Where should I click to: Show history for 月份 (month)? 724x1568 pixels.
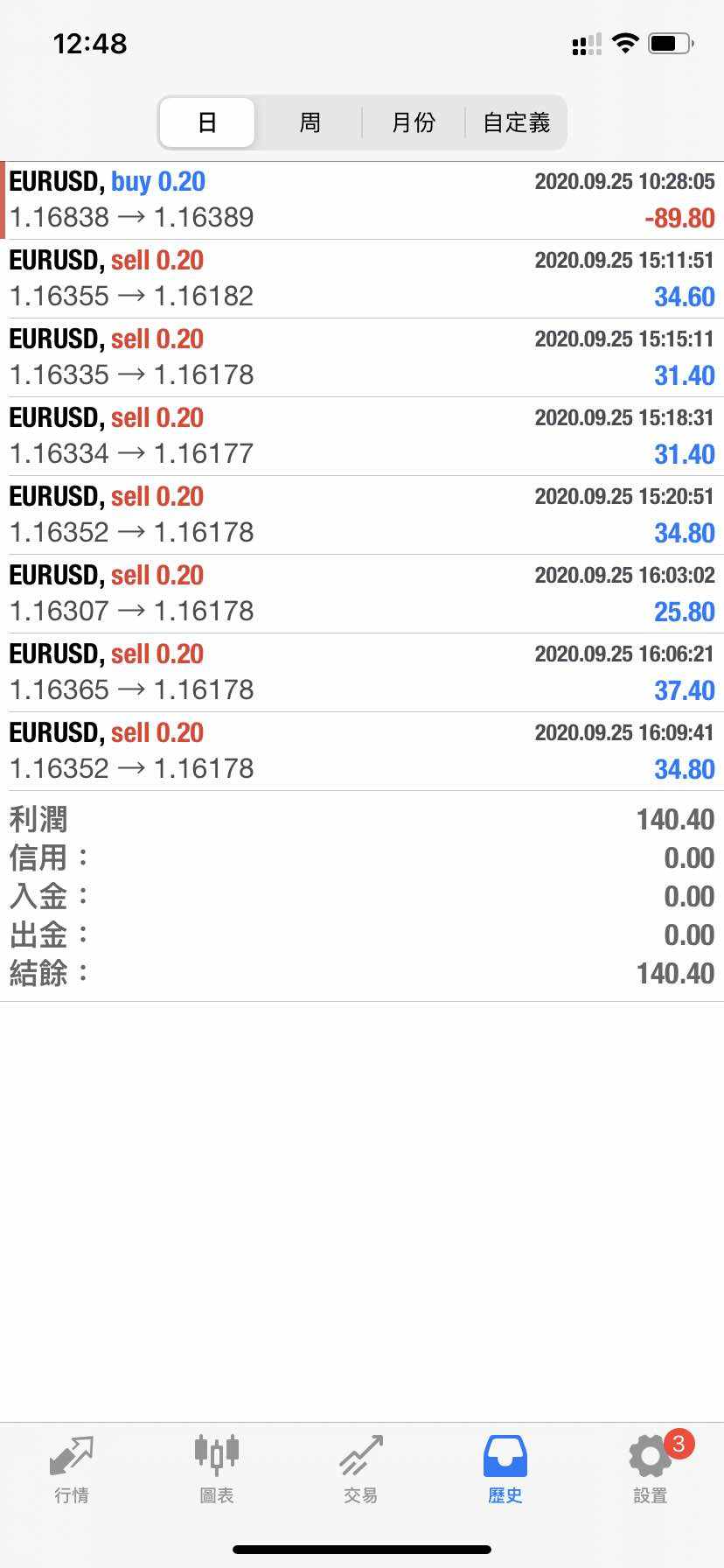pyautogui.click(x=413, y=122)
